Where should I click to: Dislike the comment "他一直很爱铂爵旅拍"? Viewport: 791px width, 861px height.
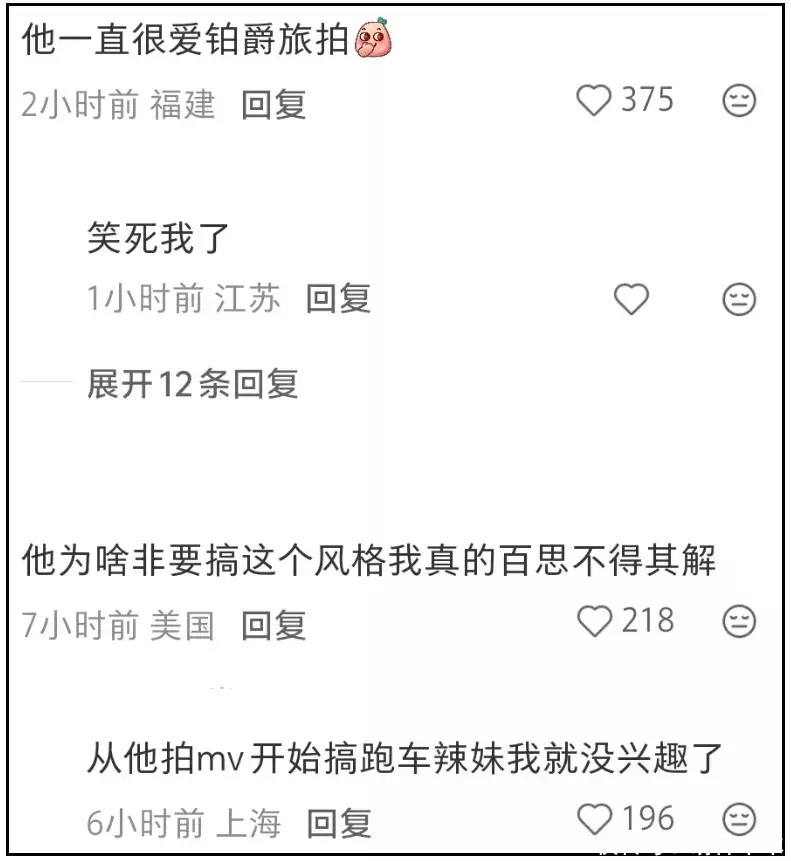[x=739, y=101]
